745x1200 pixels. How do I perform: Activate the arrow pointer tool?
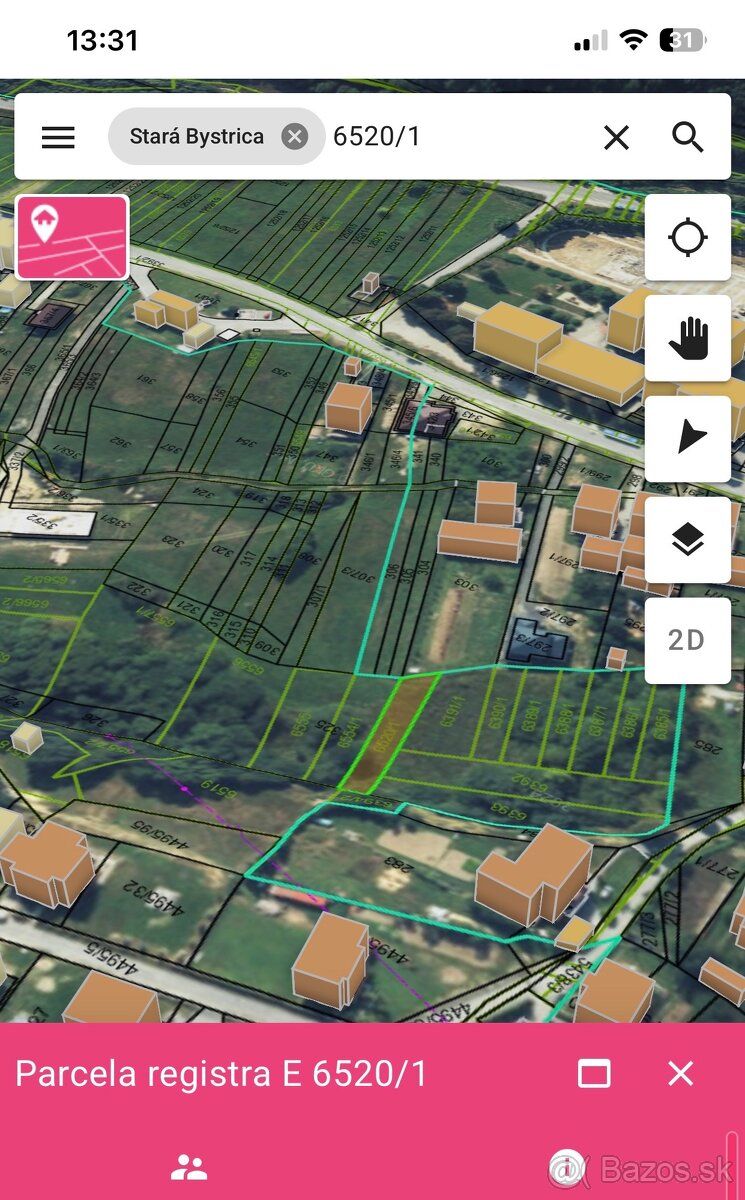[688, 438]
